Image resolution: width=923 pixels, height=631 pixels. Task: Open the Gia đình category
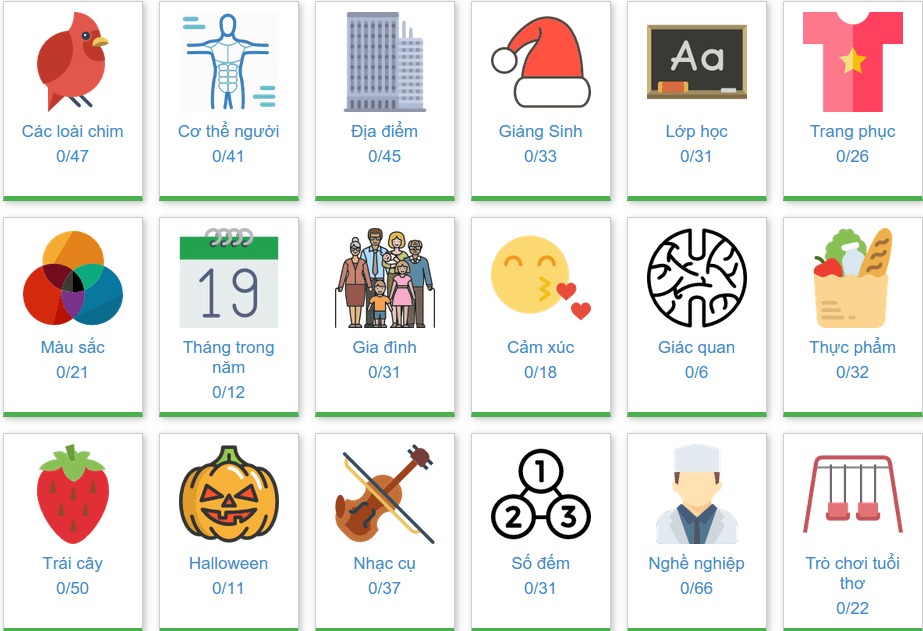385,347
